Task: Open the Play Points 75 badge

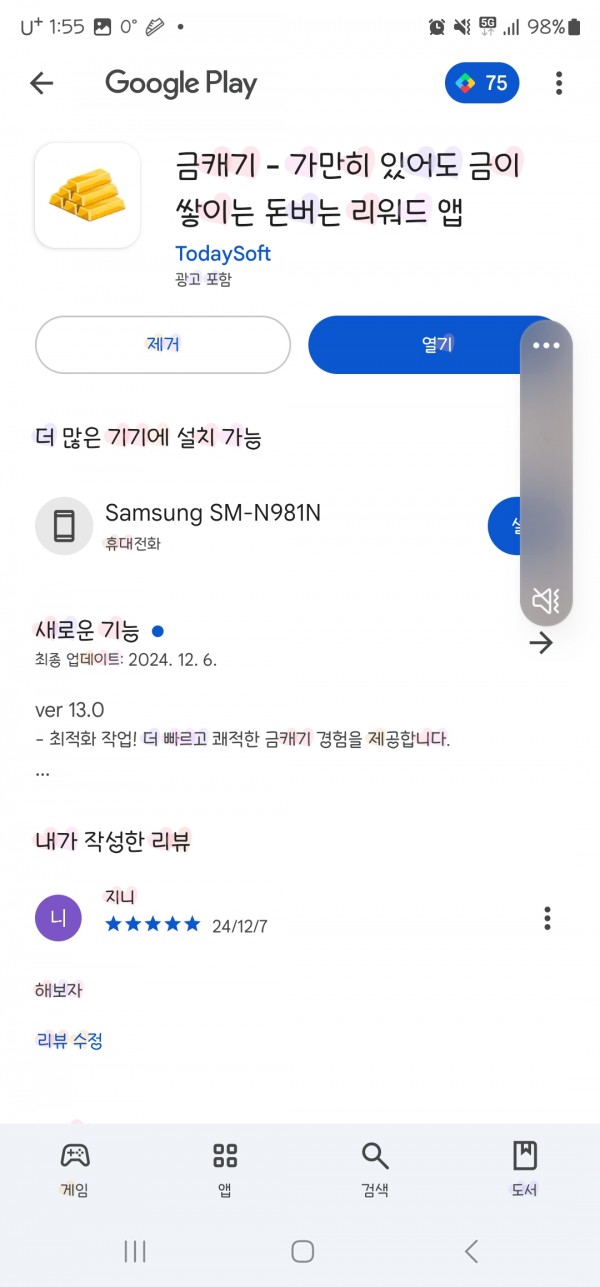Action: (x=482, y=83)
